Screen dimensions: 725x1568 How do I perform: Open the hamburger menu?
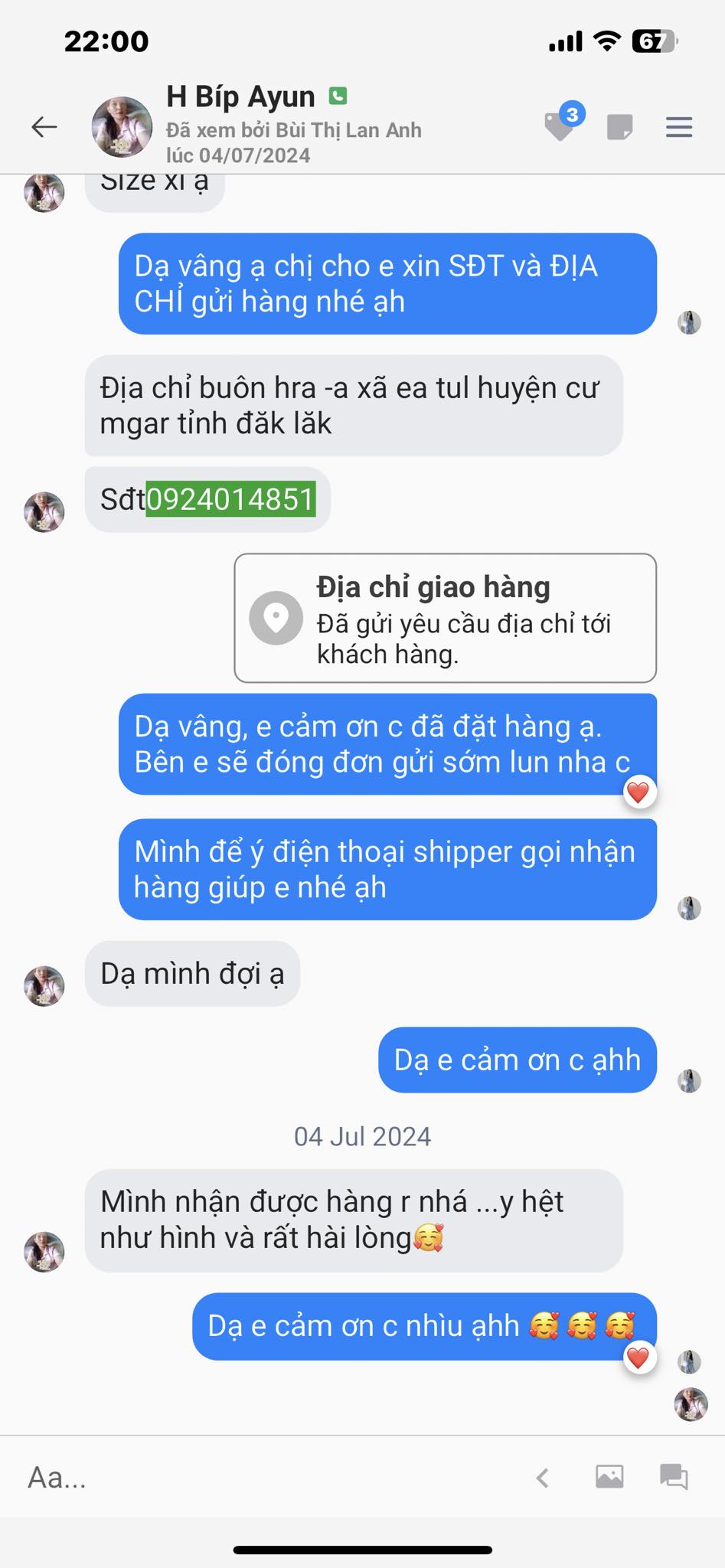(x=679, y=127)
